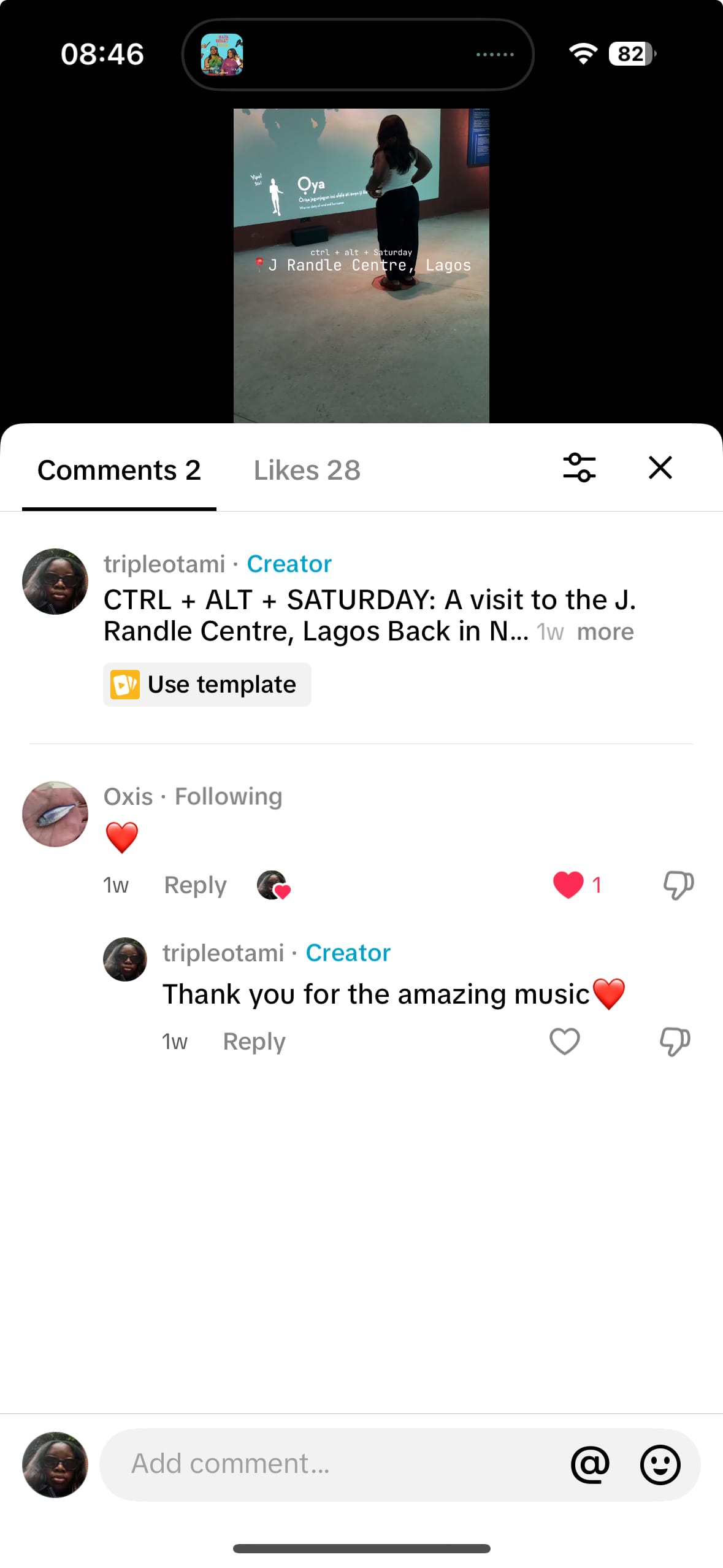Switch to the Likes 28 tab

point(307,471)
